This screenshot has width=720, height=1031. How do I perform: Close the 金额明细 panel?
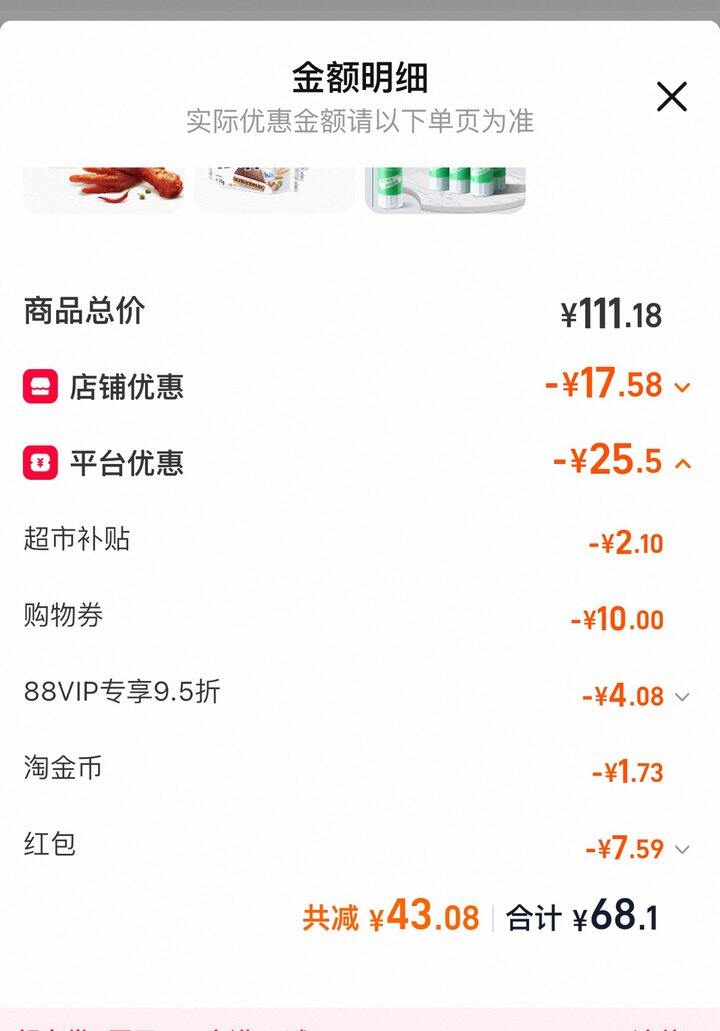click(x=671, y=97)
